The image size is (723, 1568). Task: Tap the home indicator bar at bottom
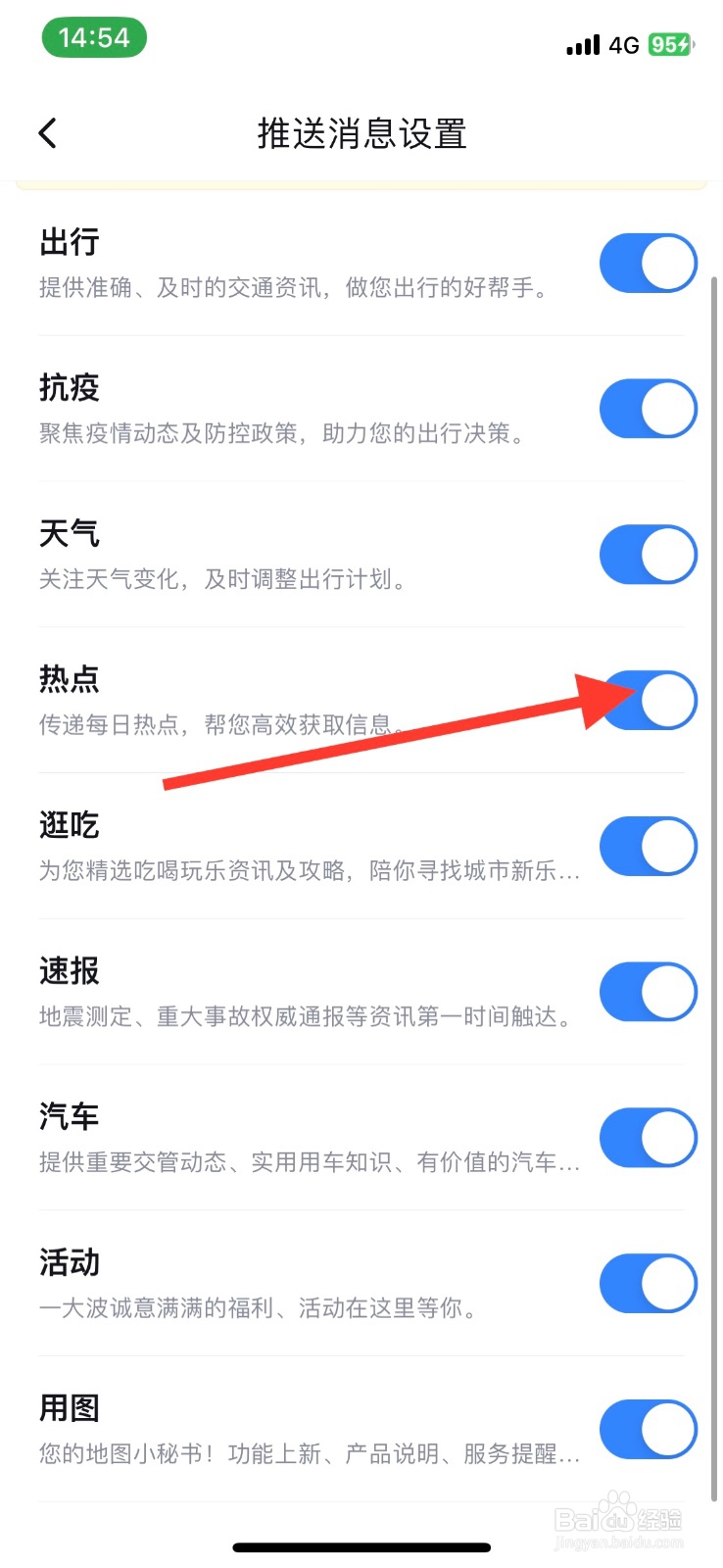point(361,1546)
